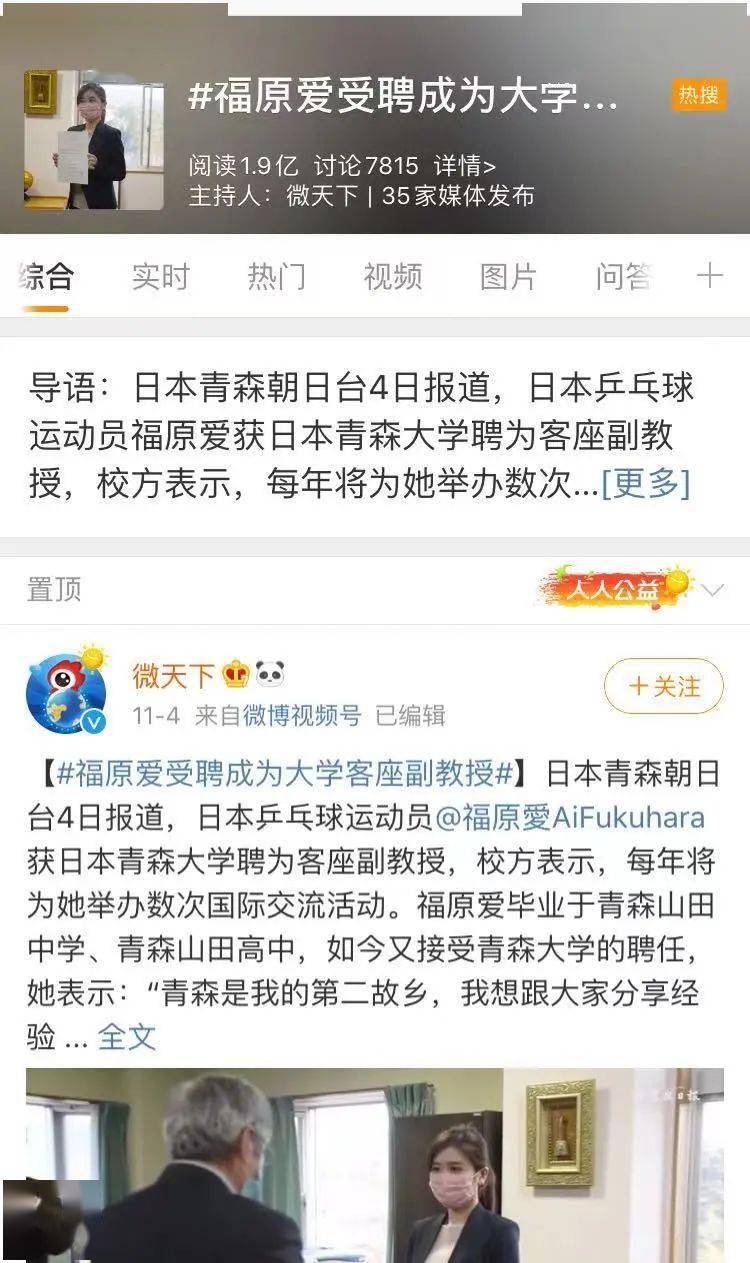Follow 微天下 with the 关注 button

coord(663,686)
